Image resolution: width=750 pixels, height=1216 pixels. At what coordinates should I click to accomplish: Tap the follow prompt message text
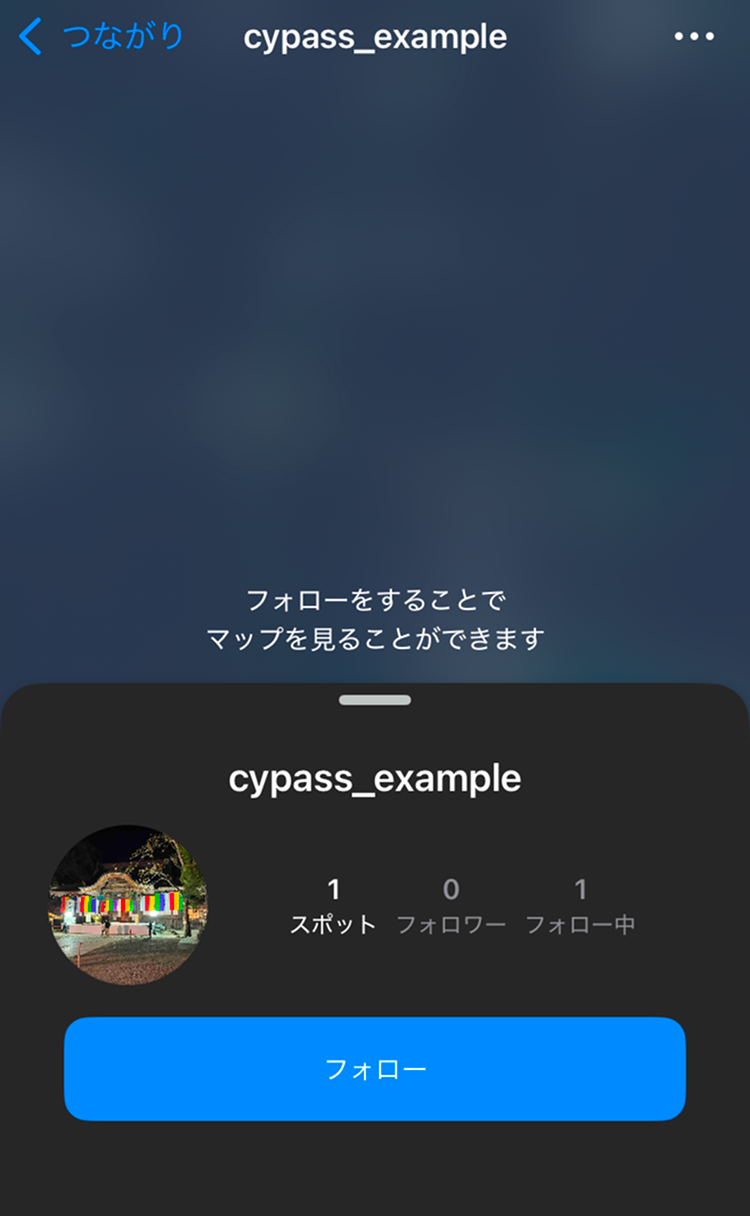375,615
